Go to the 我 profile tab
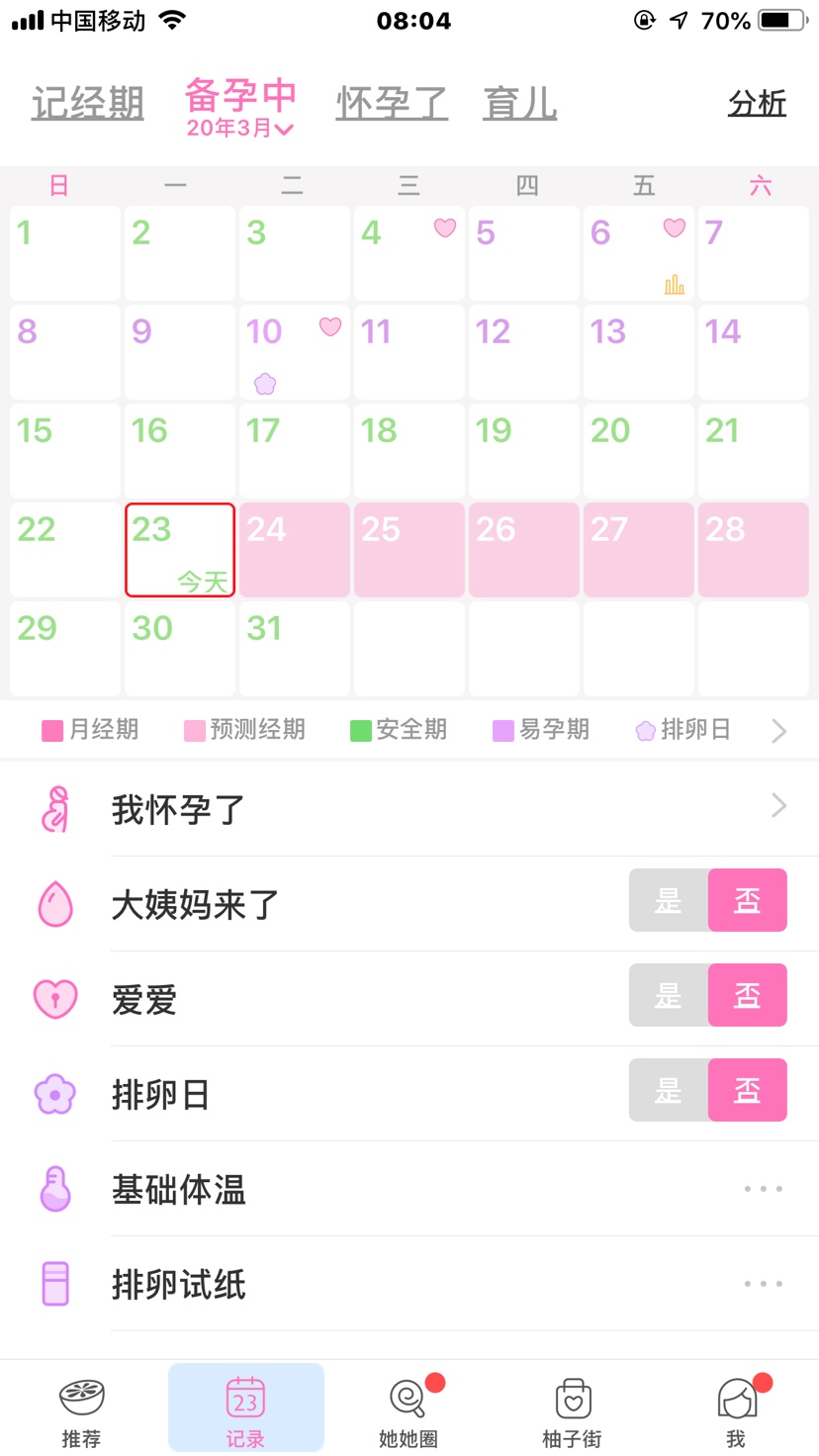Screen dimensions: 819x1456 click(x=736, y=1410)
